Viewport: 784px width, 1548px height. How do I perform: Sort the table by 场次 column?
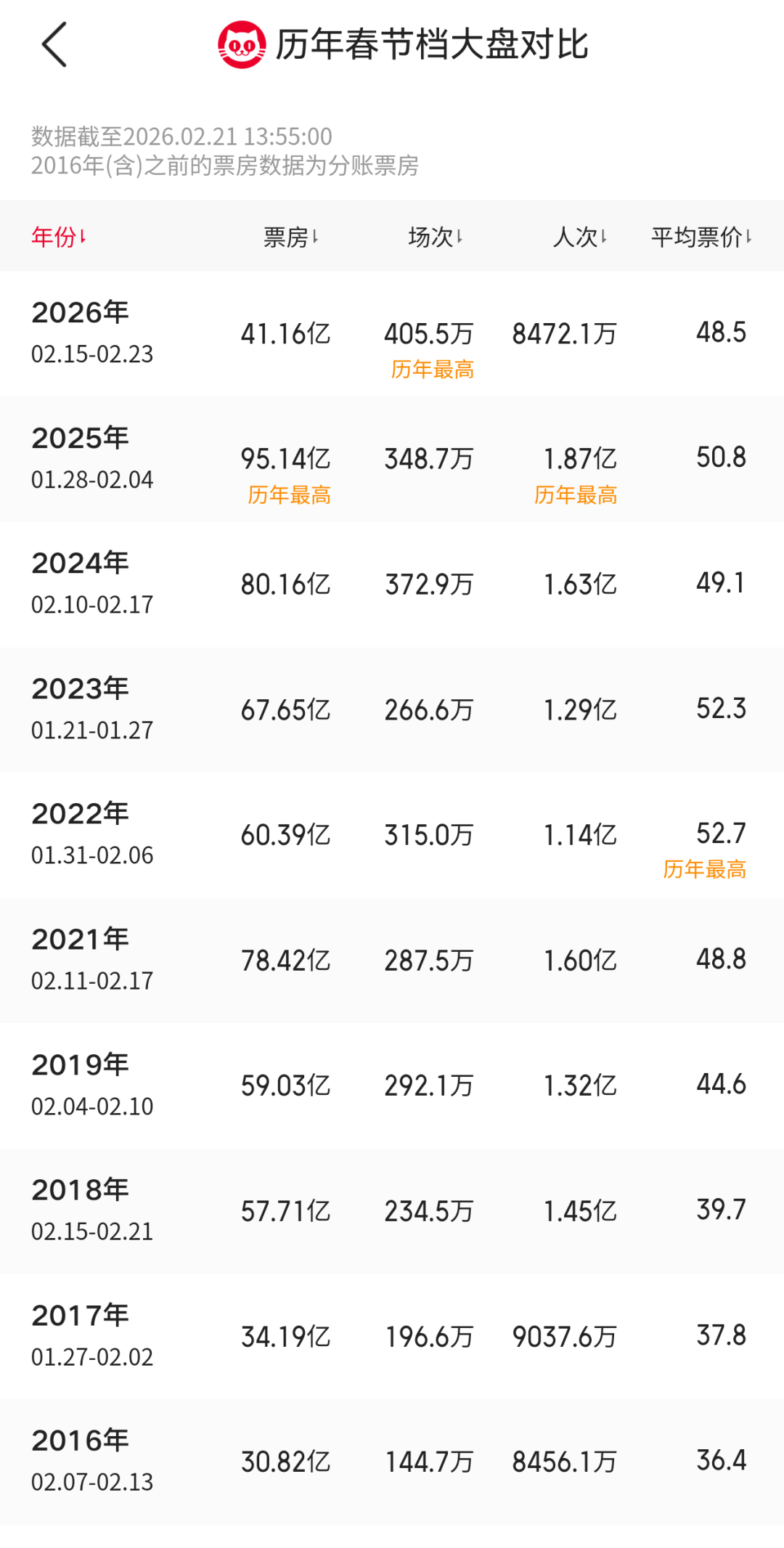[x=435, y=237]
